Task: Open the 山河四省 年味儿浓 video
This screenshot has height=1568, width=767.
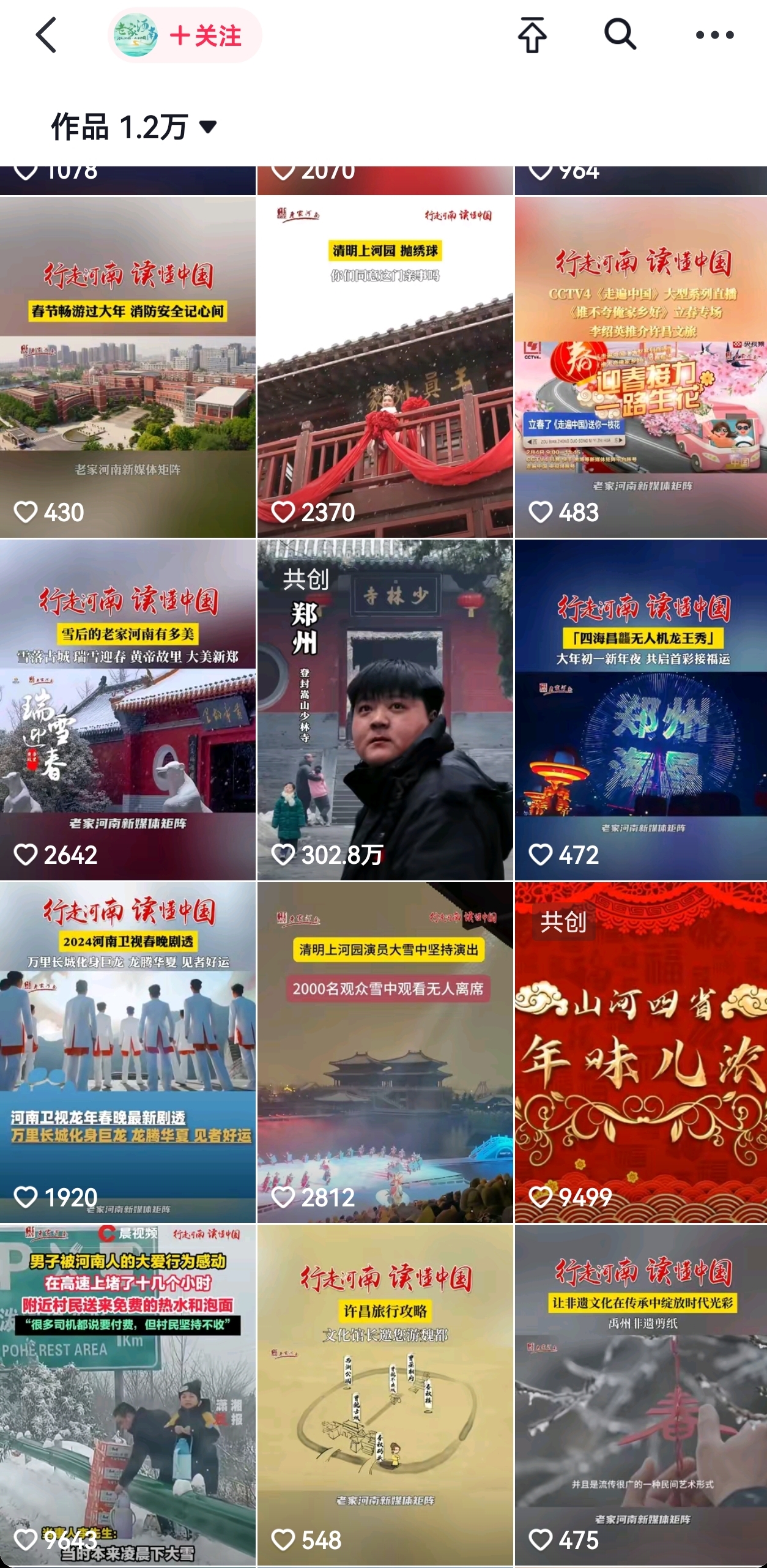Action: [x=641, y=1052]
